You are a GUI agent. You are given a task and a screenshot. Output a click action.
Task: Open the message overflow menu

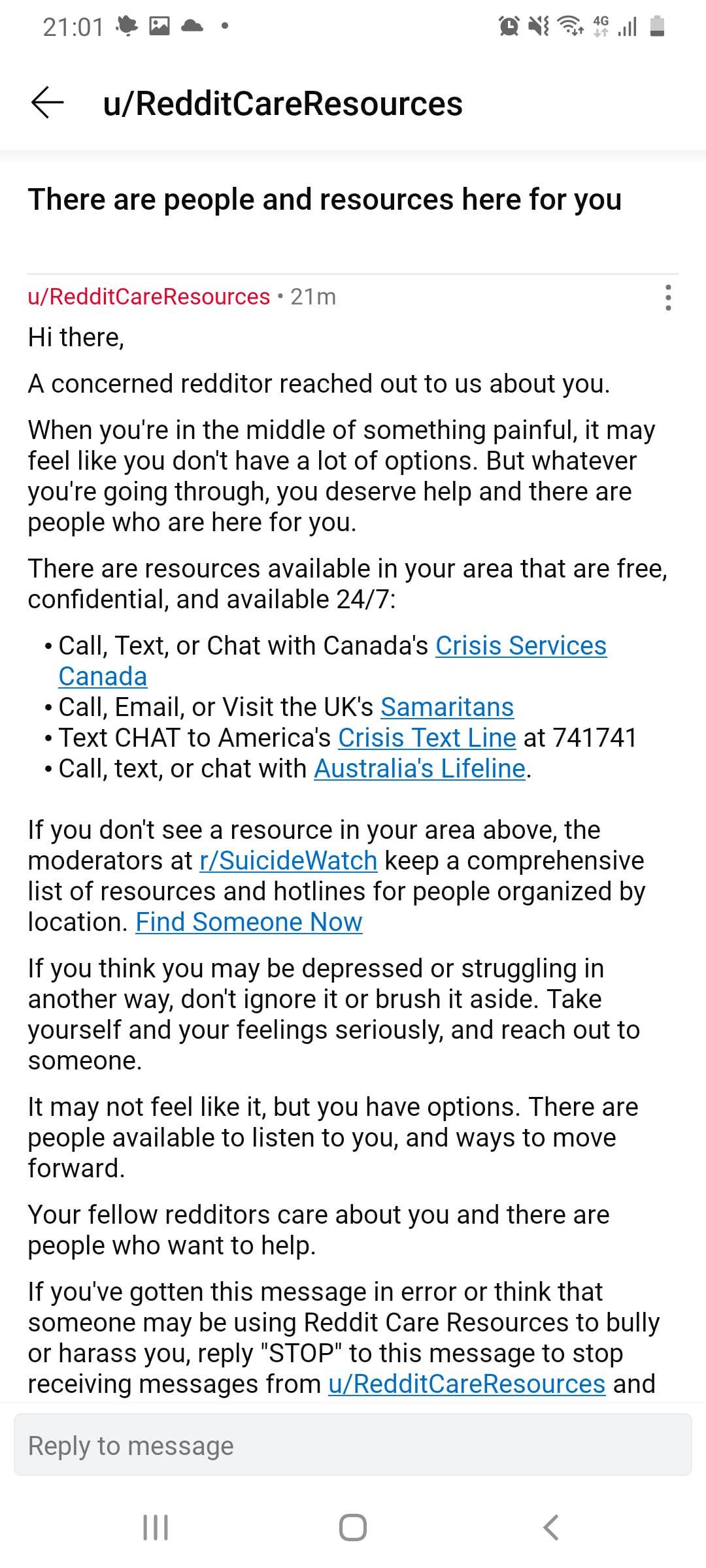667,297
